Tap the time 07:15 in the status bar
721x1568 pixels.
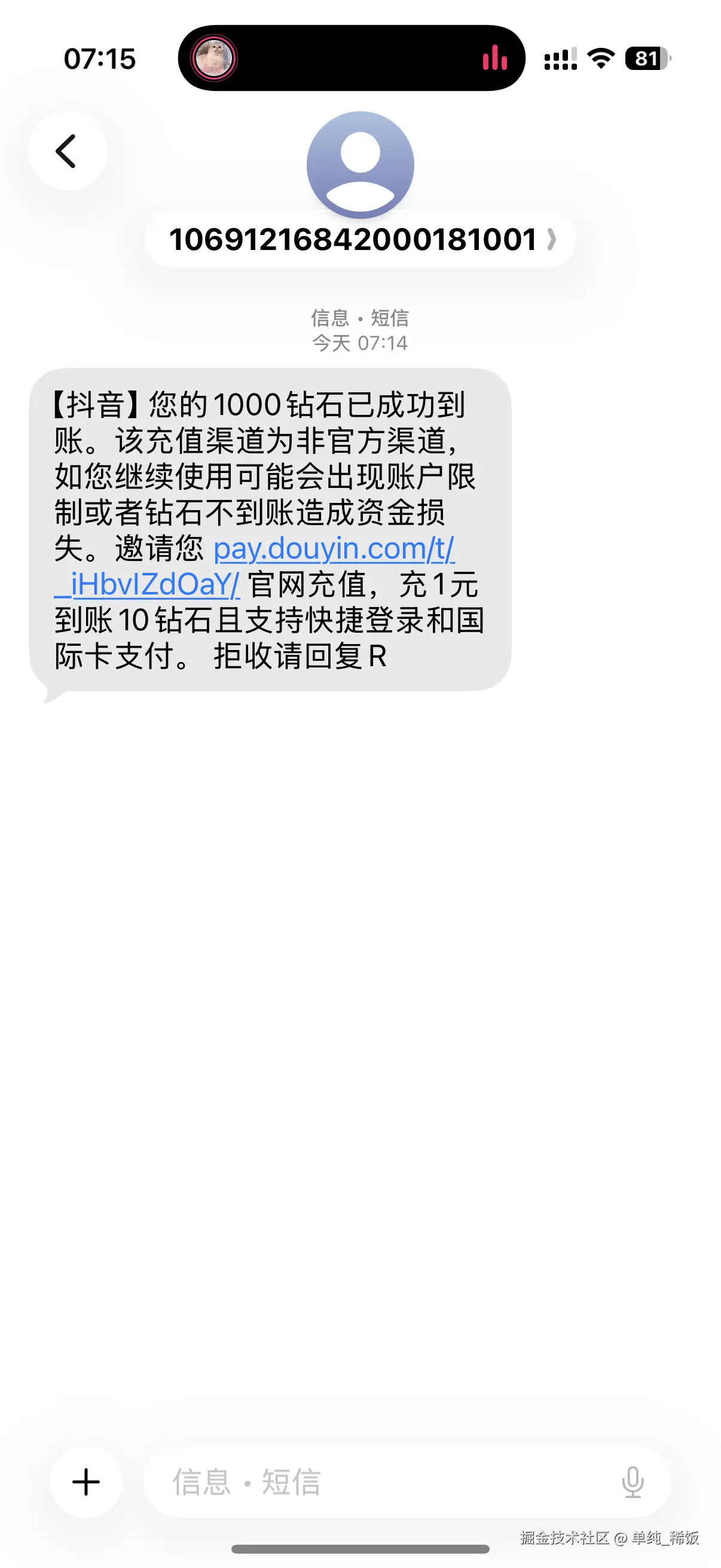point(101,59)
